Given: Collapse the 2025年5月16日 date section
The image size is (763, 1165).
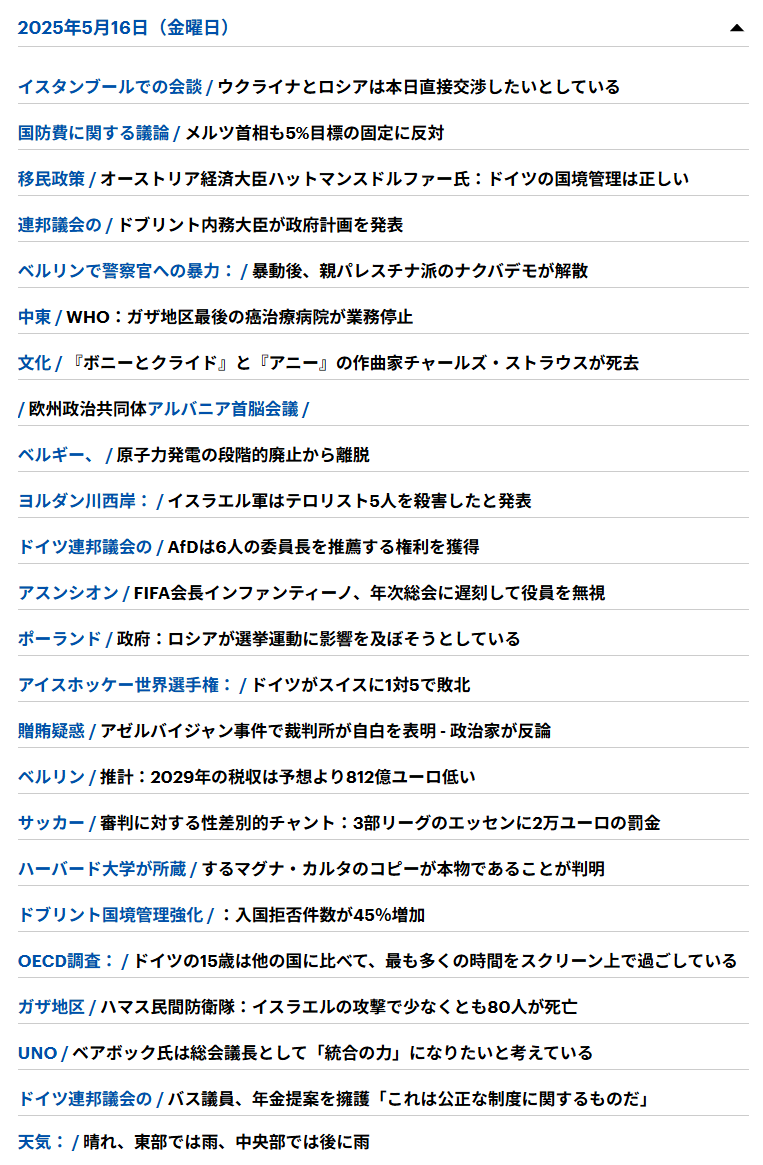Looking at the screenshot, I should point(736,28).
